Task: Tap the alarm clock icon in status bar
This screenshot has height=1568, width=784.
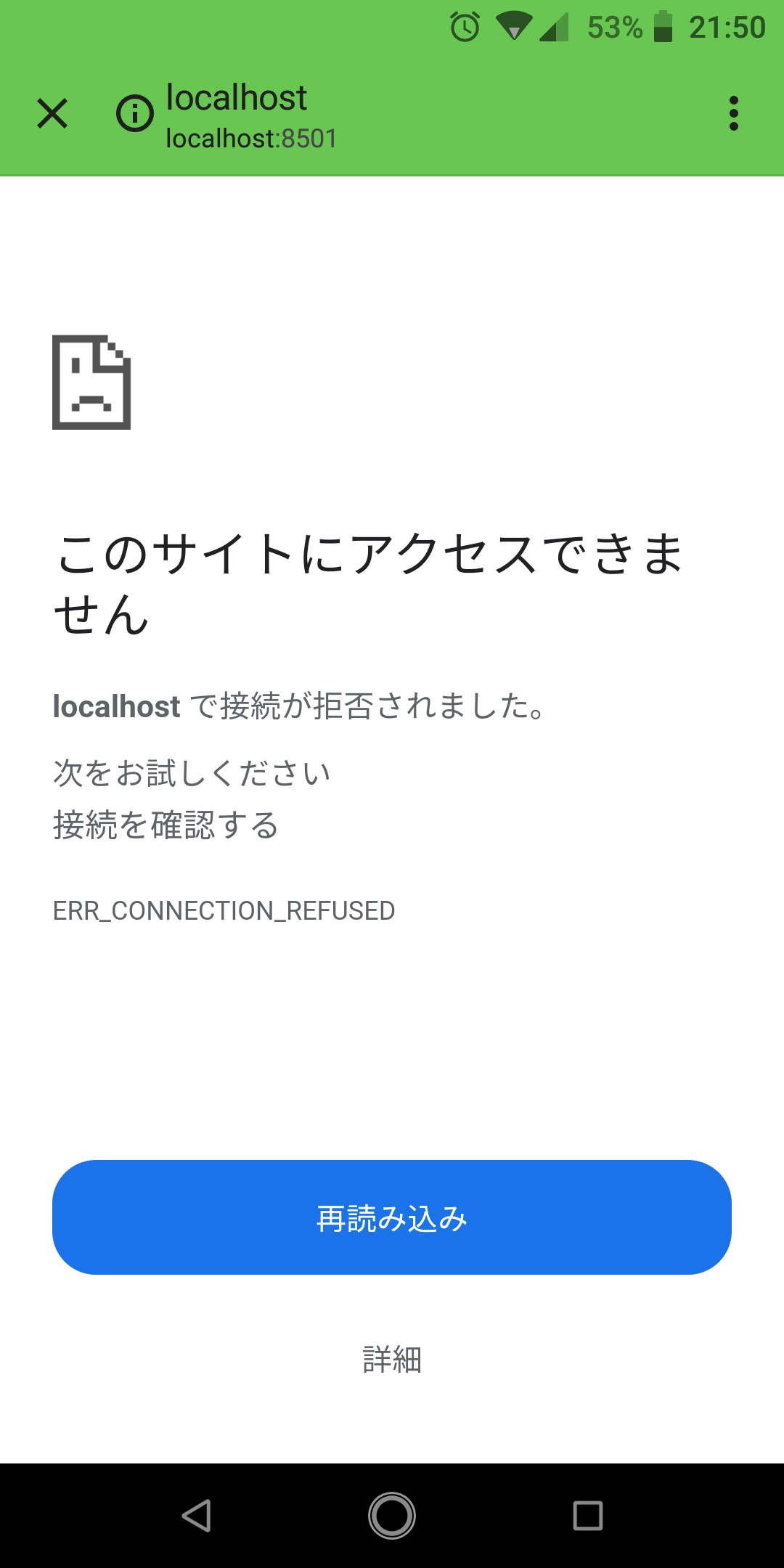Action: pyautogui.click(x=463, y=27)
